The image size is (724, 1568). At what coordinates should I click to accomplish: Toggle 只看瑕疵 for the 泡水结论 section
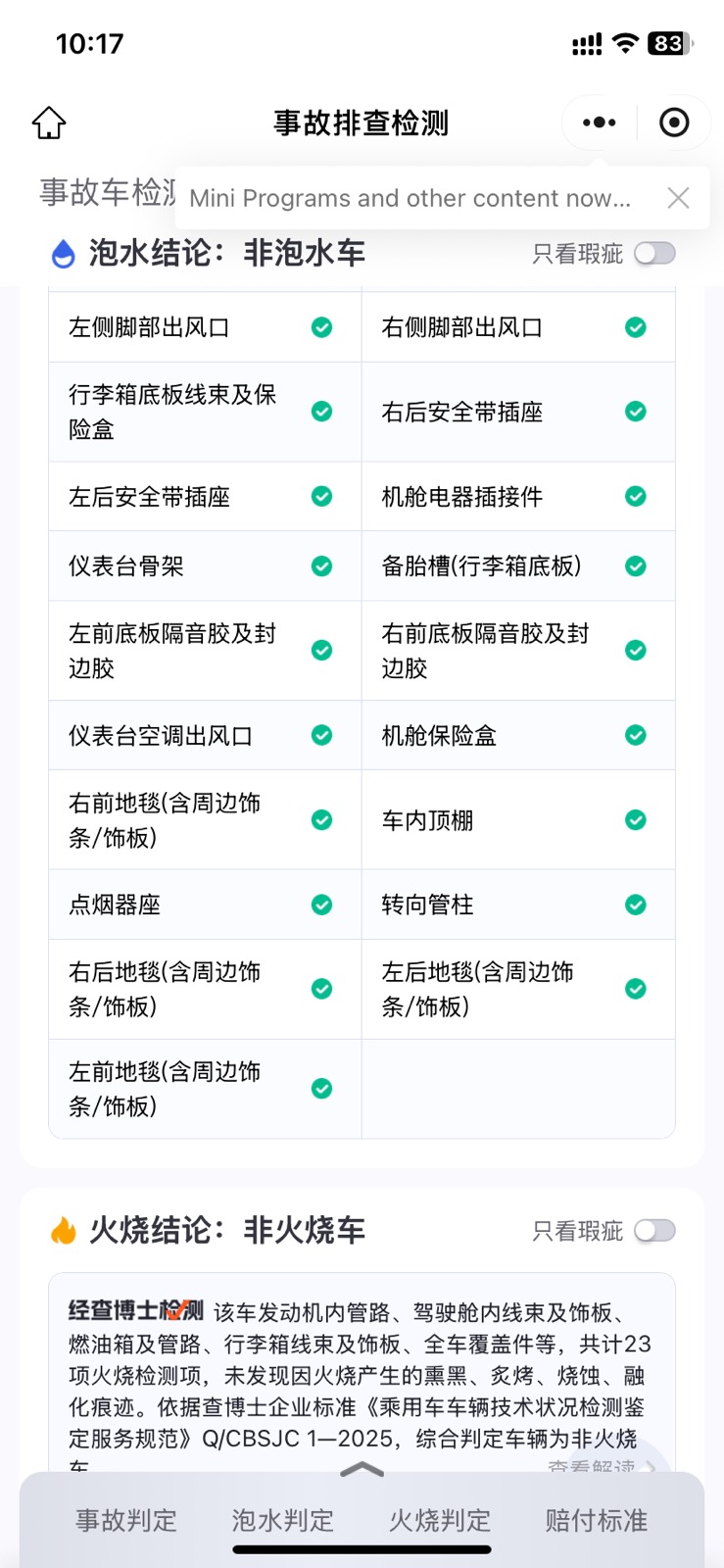tap(654, 254)
